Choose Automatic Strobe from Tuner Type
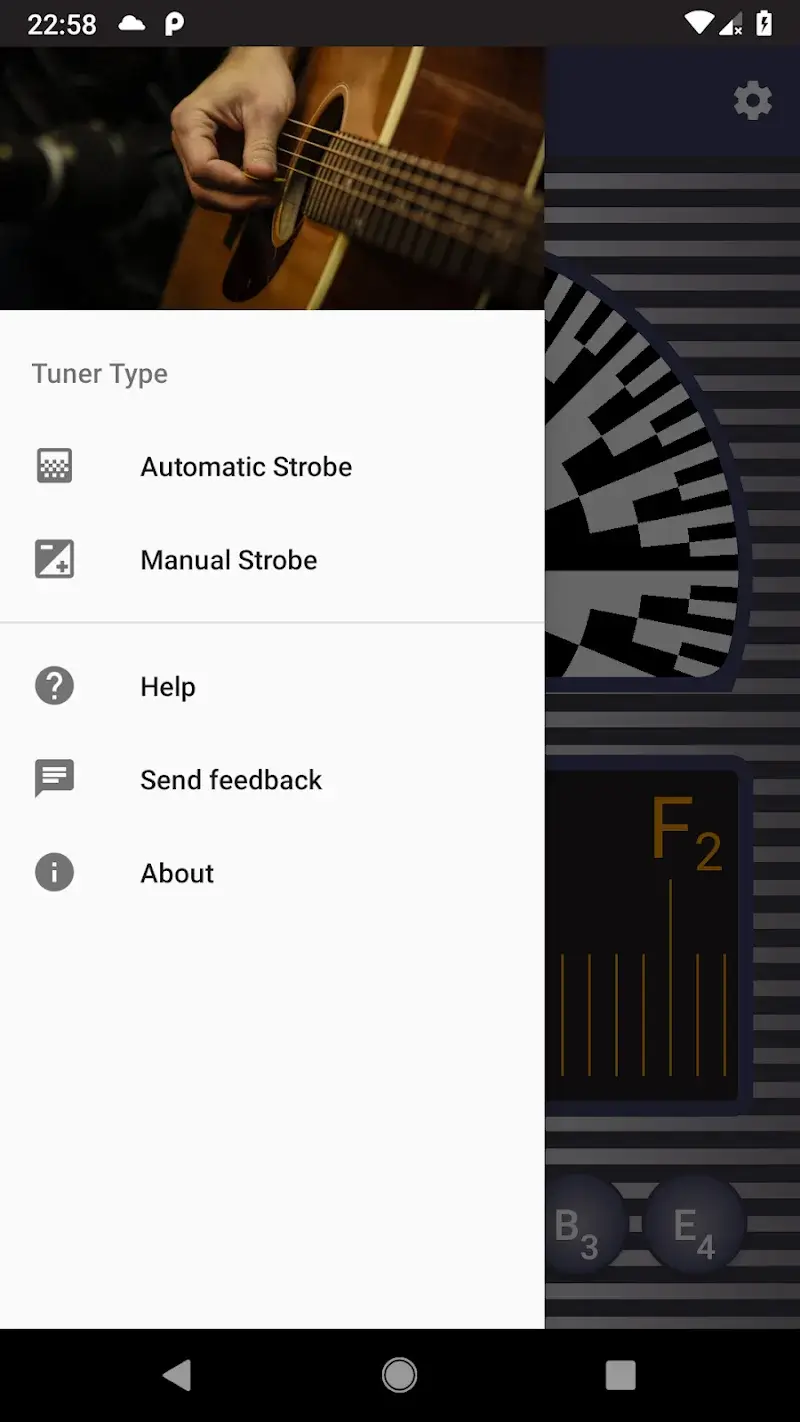Screen dimensions: 800x1422 tap(245, 466)
